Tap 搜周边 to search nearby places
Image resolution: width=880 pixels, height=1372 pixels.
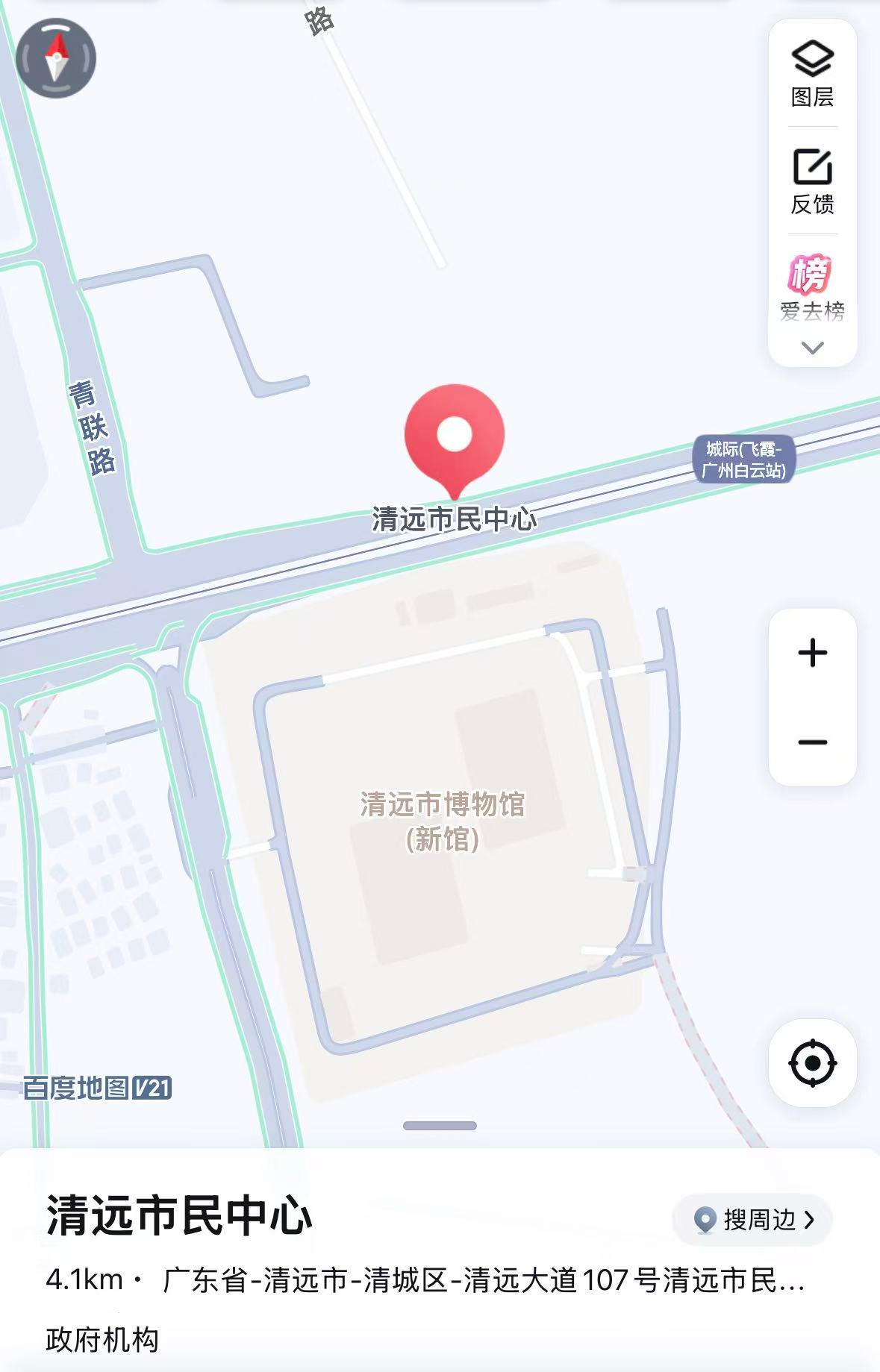tap(753, 1220)
